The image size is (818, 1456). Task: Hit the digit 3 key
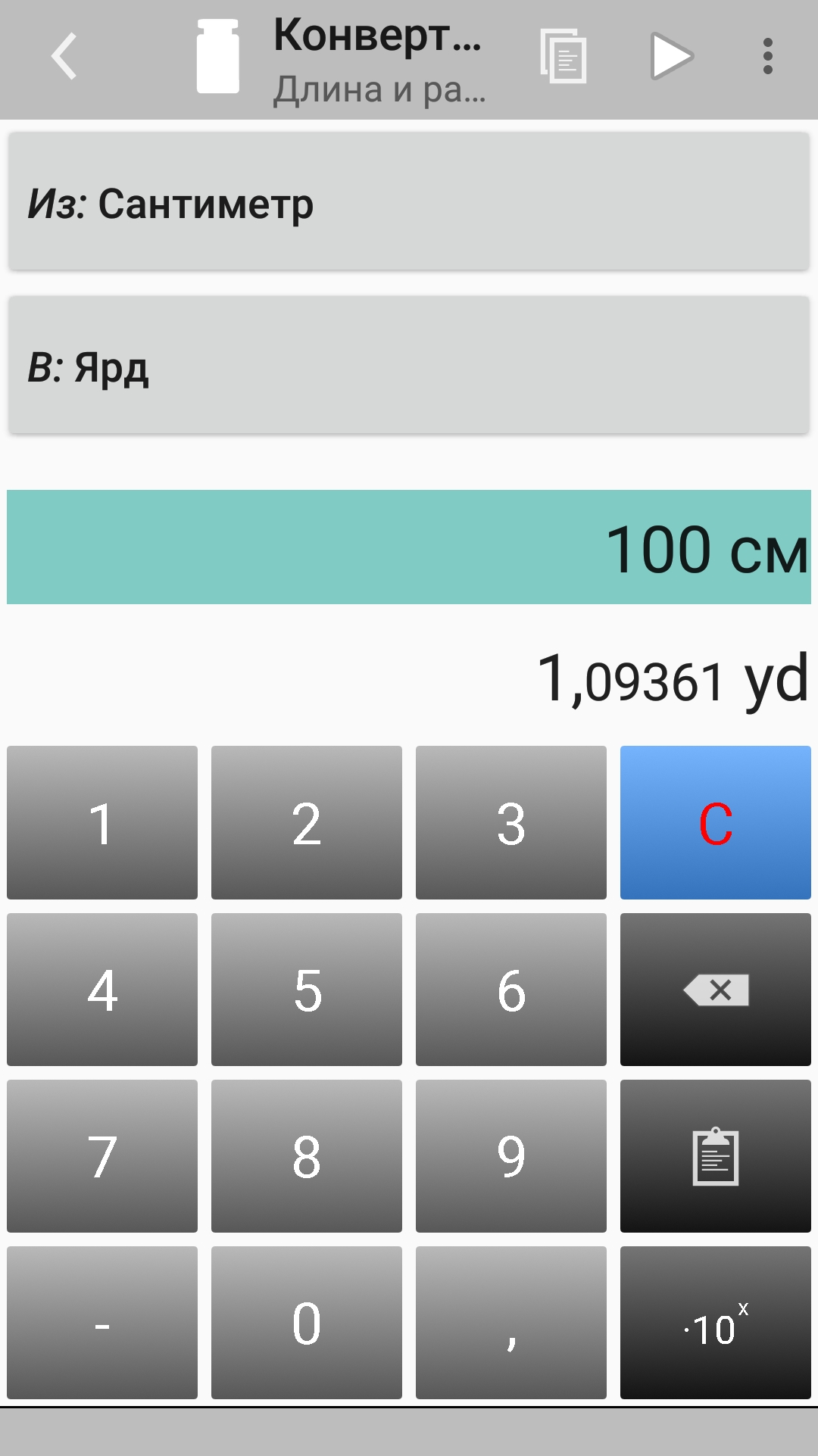click(511, 823)
